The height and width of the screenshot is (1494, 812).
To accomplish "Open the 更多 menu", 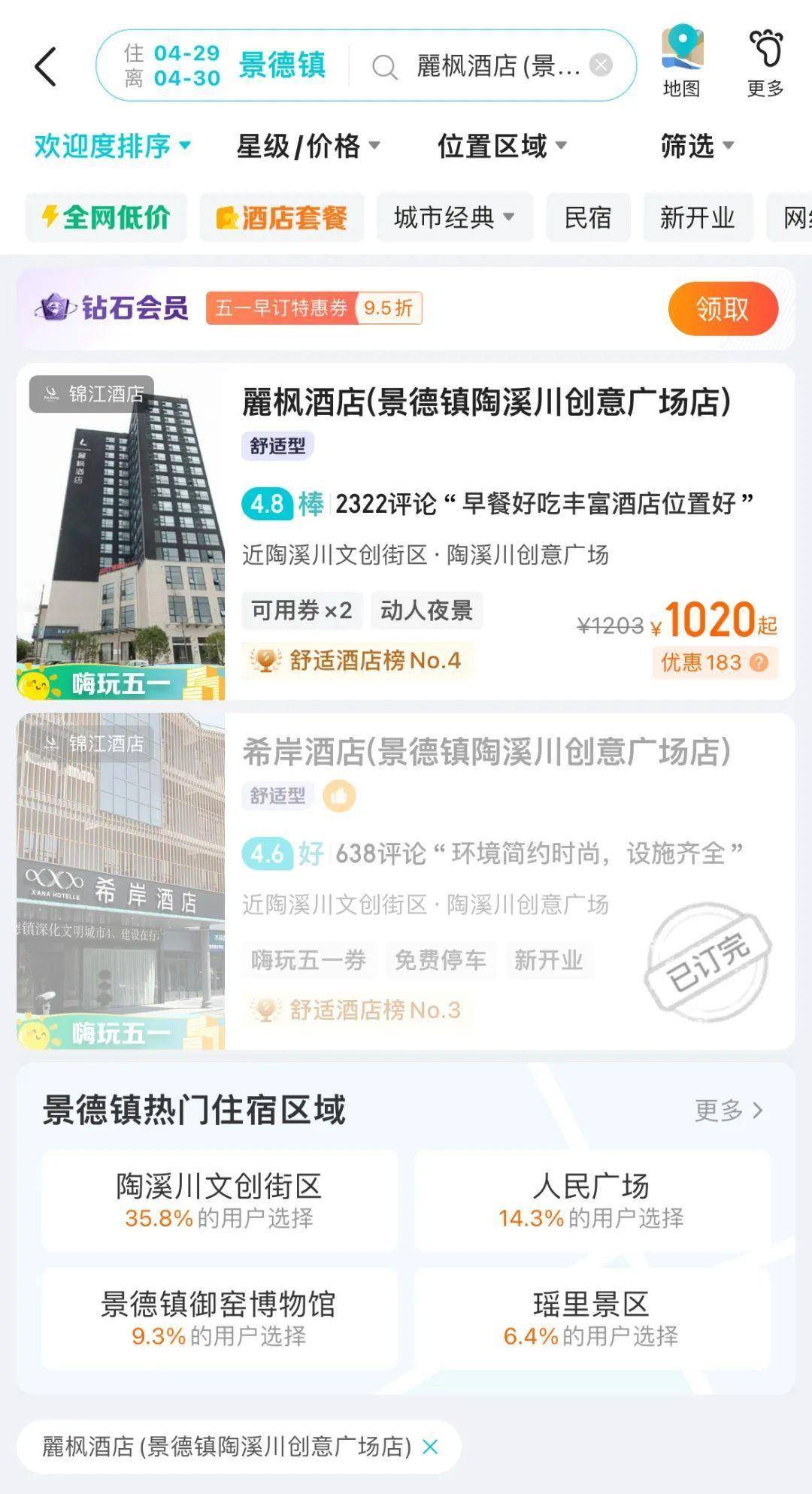I will [765, 63].
